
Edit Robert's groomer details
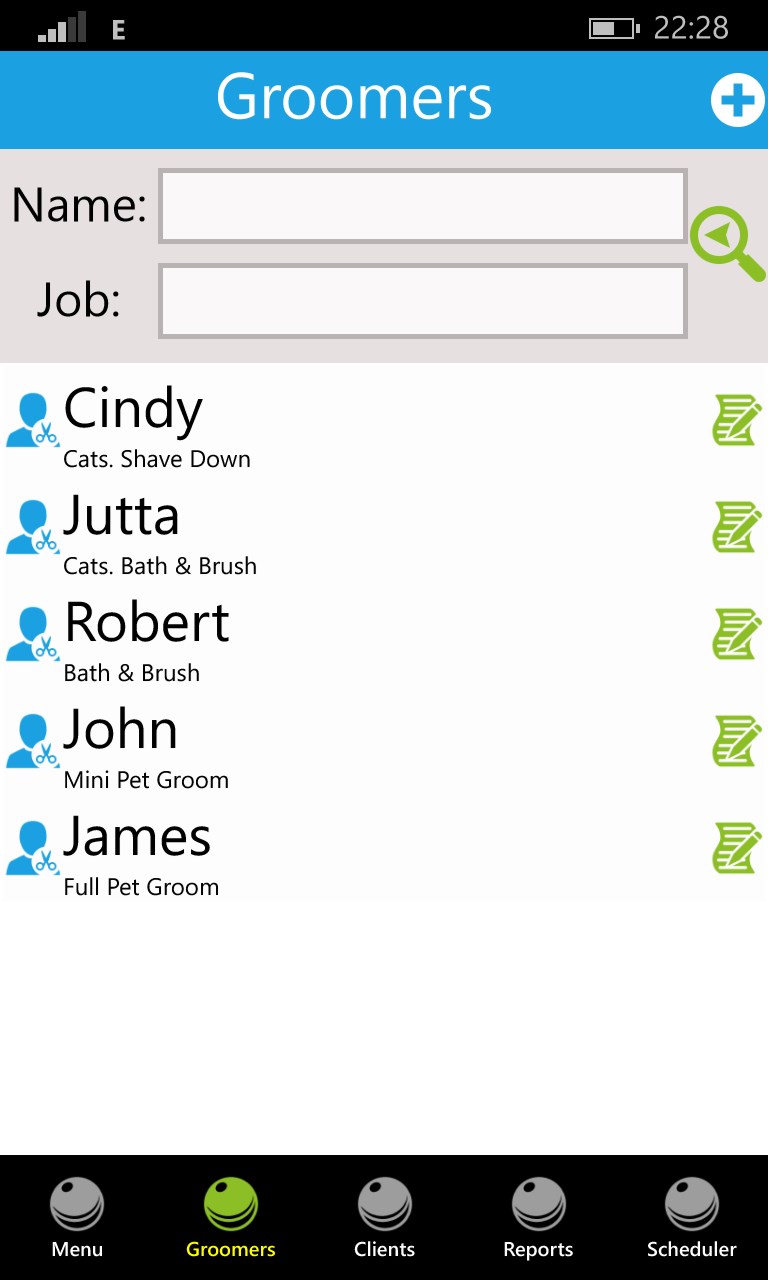pos(736,634)
